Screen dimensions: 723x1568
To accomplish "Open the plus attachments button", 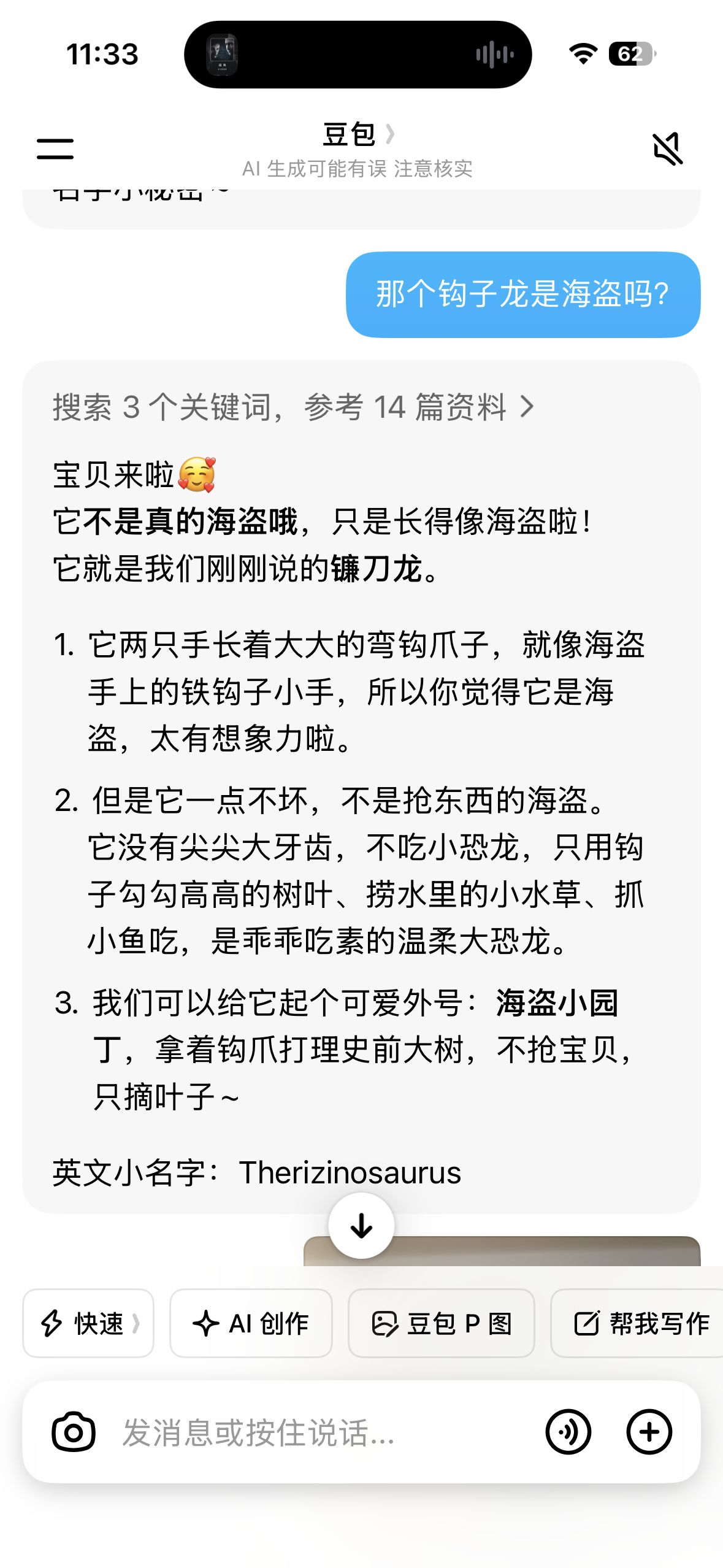I will [x=649, y=1432].
